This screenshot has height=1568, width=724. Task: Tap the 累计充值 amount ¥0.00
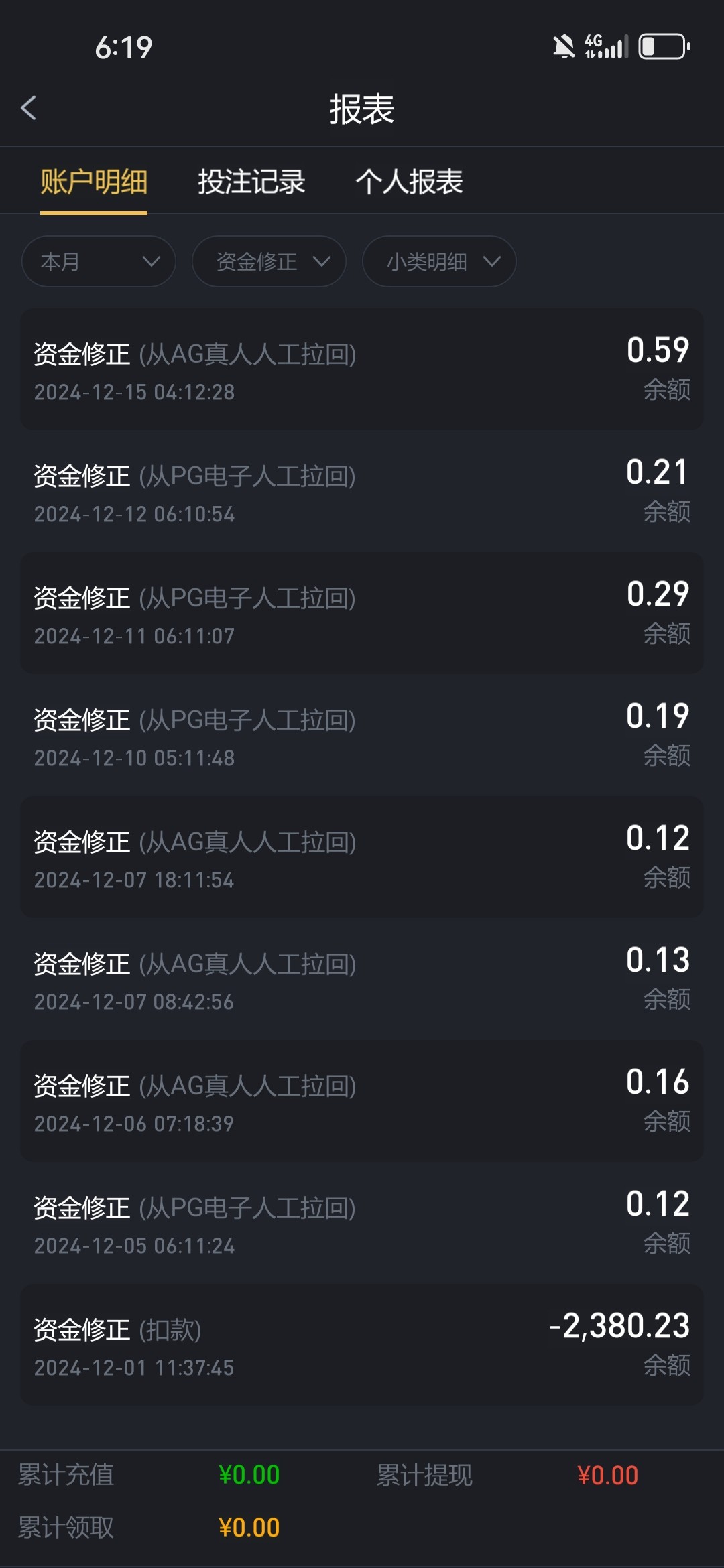point(249,1475)
